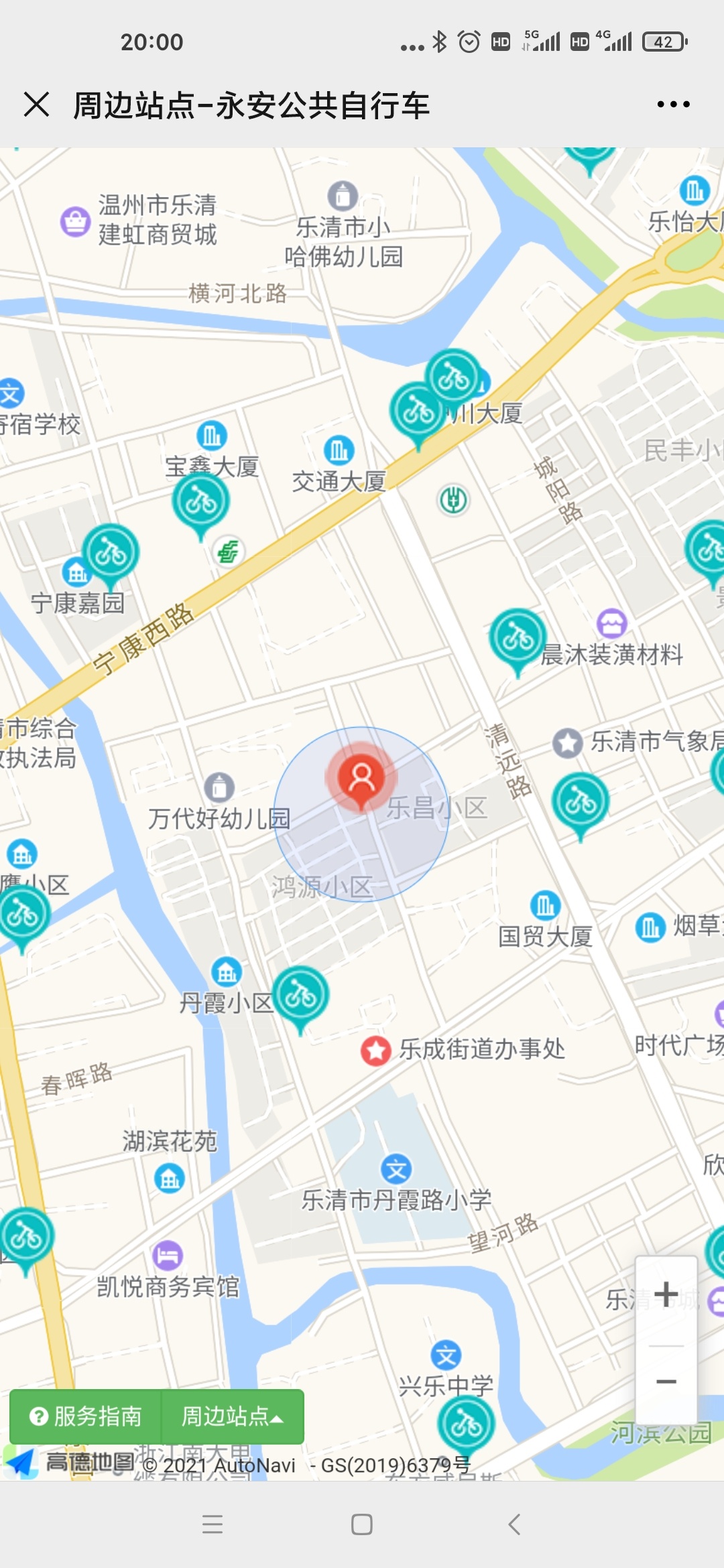Open the three-dot overflow menu
The width and height of the screenshot is (724, 1568).
coord(673,105)
